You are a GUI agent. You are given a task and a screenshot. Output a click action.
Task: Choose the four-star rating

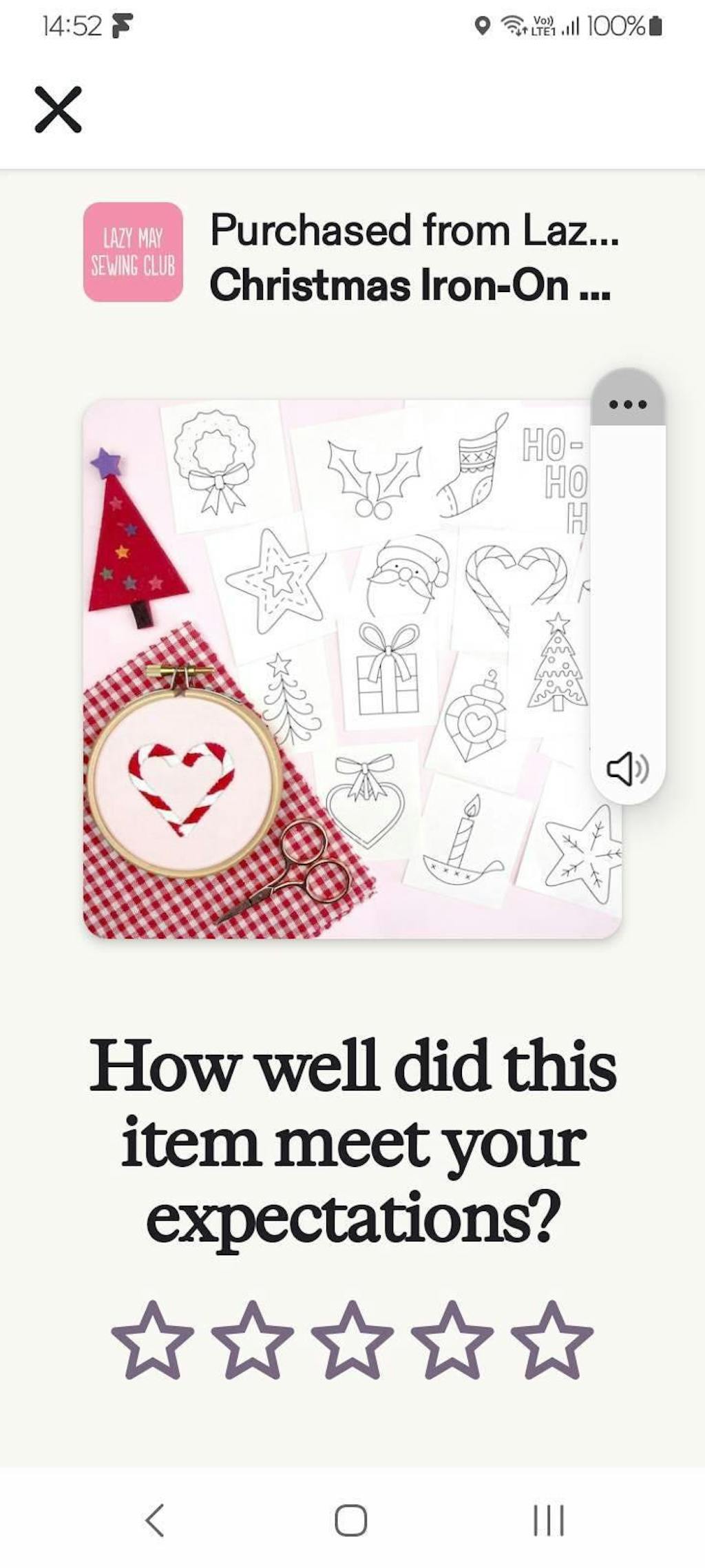[452, 1339]
